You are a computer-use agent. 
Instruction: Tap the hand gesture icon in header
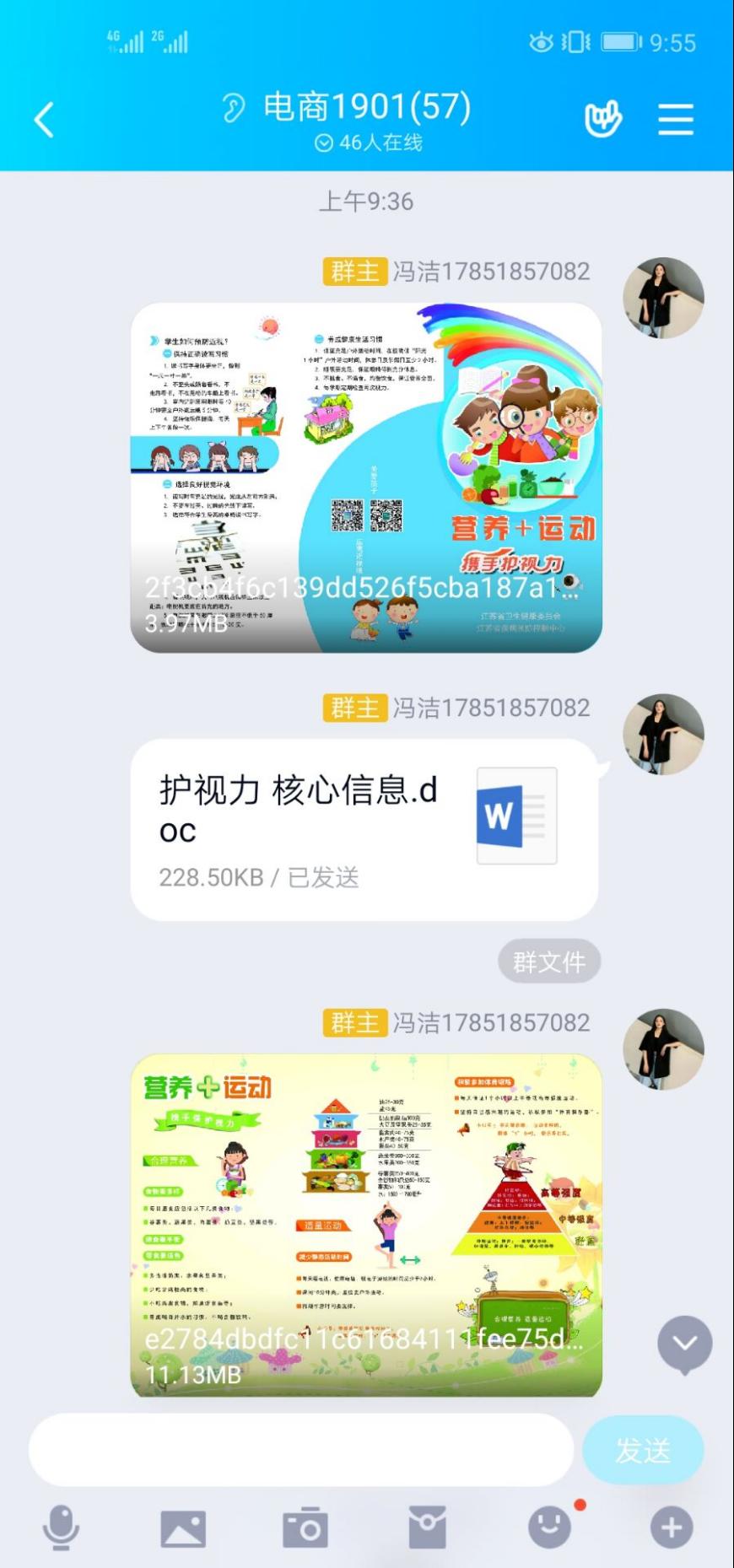click(603, 119)
